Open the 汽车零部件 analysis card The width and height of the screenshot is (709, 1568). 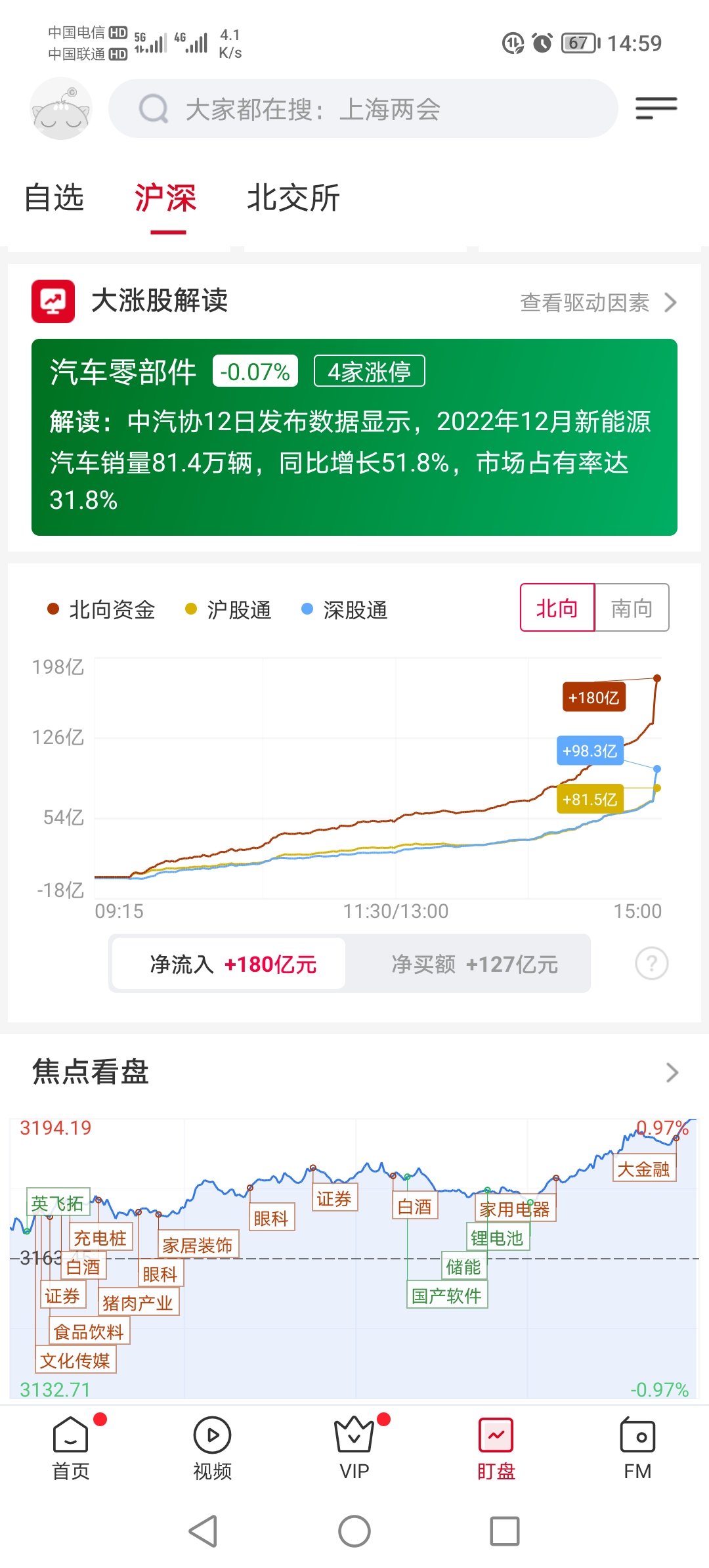pyautogui.click(x=354, y=437)
